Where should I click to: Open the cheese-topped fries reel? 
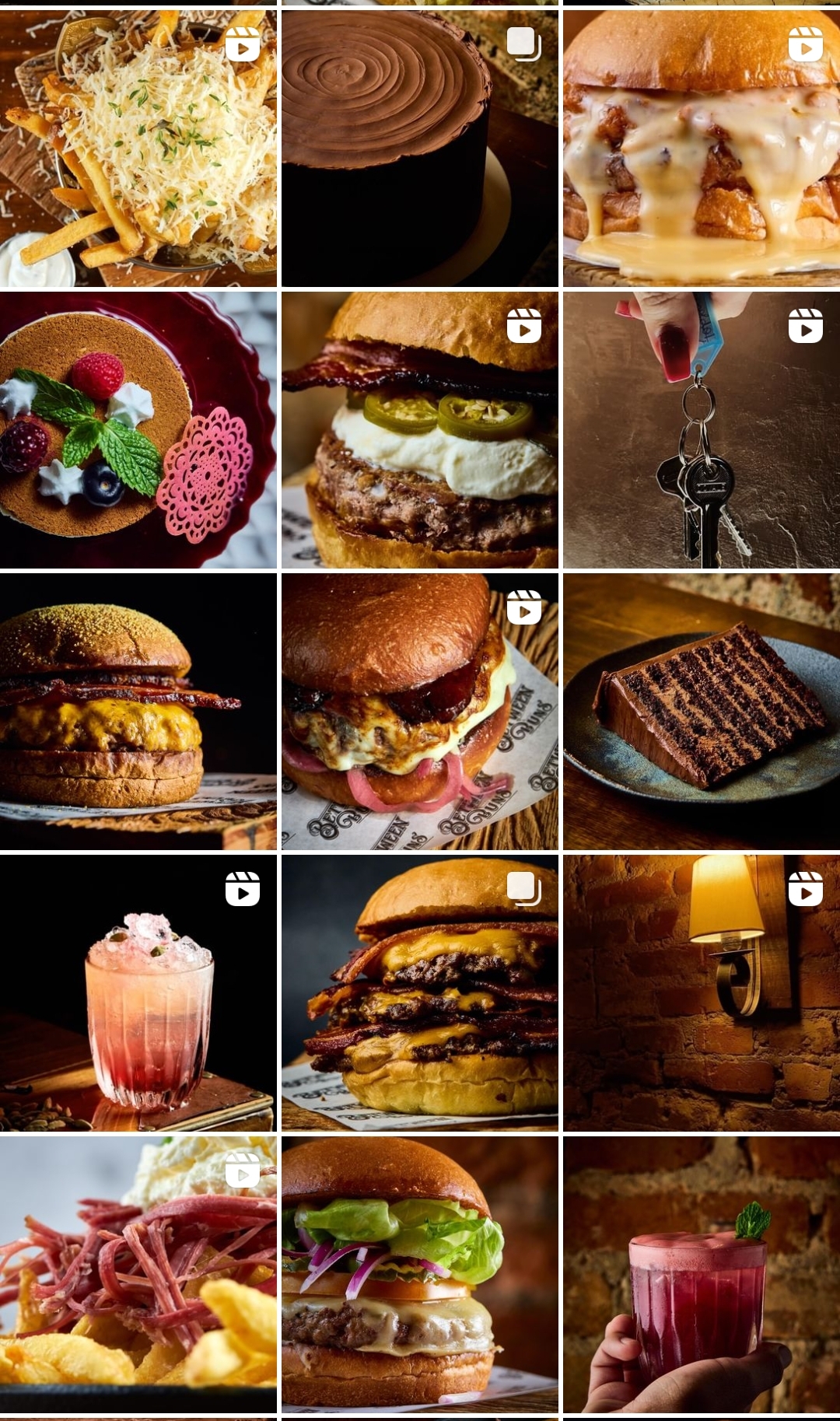tap(138, 149)
